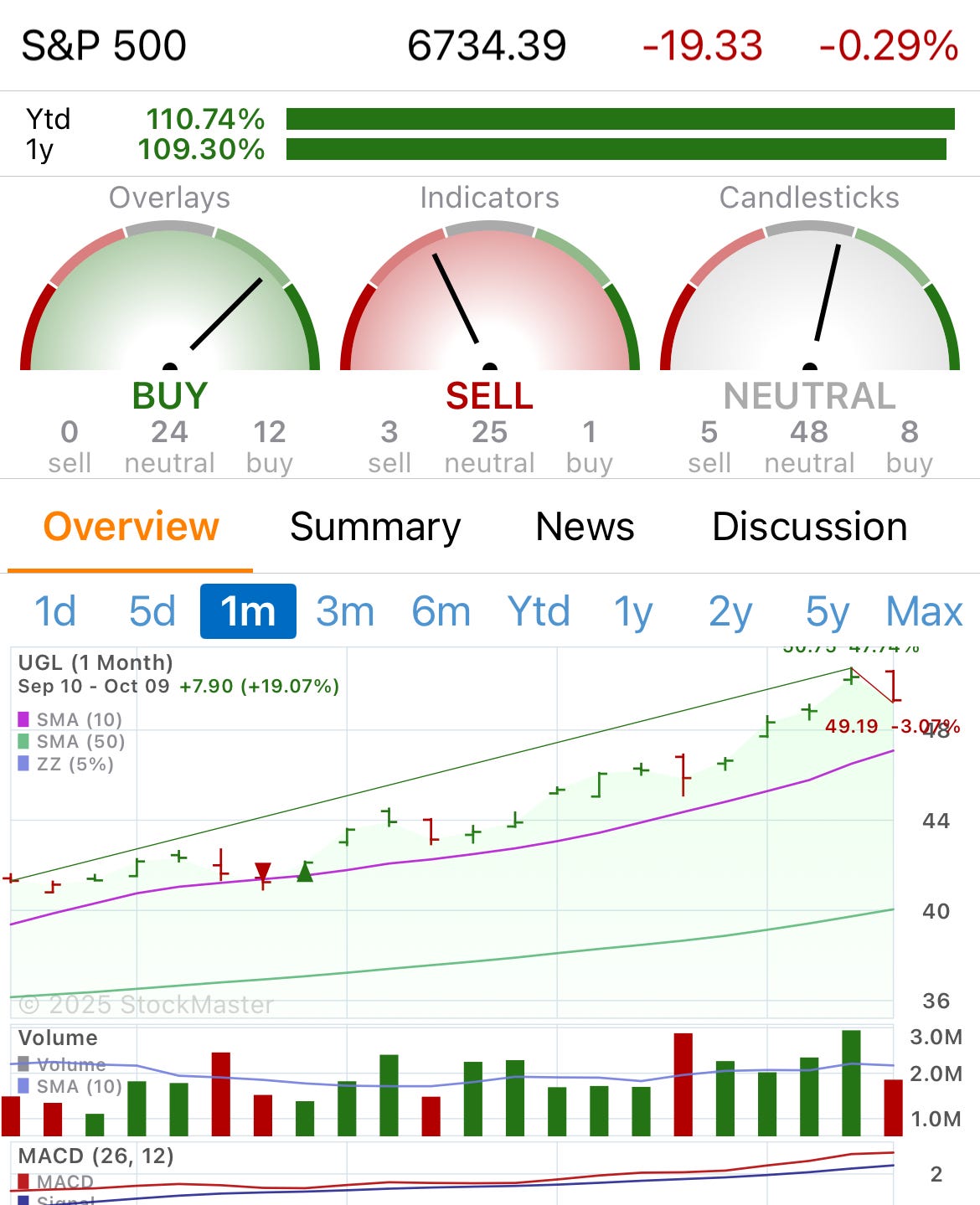
Task: Change chart range to 3m
Action: 345,611
